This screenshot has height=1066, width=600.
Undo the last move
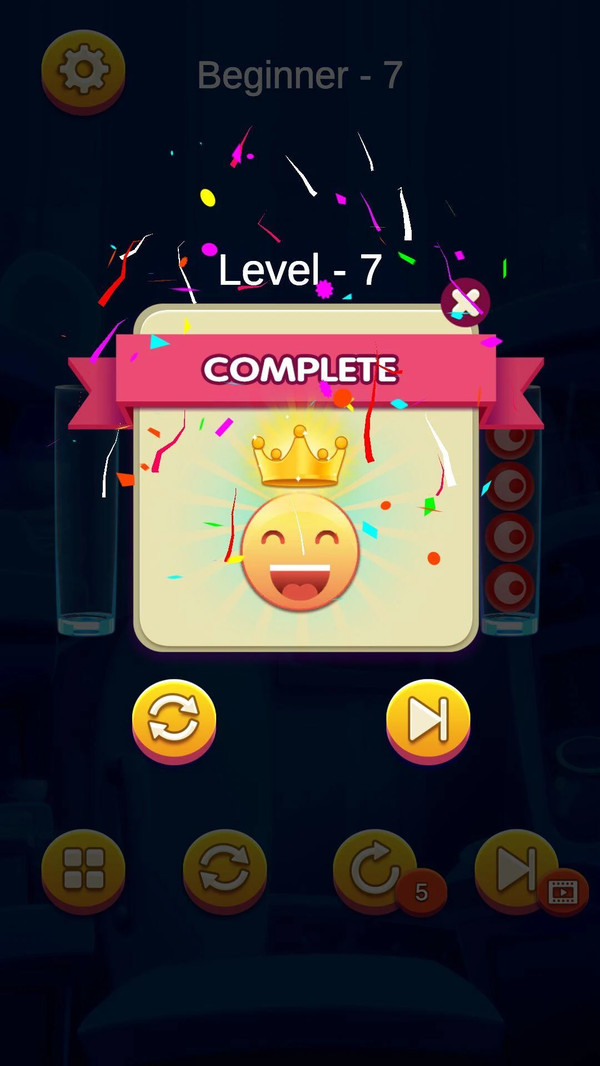tap(376, 870)
